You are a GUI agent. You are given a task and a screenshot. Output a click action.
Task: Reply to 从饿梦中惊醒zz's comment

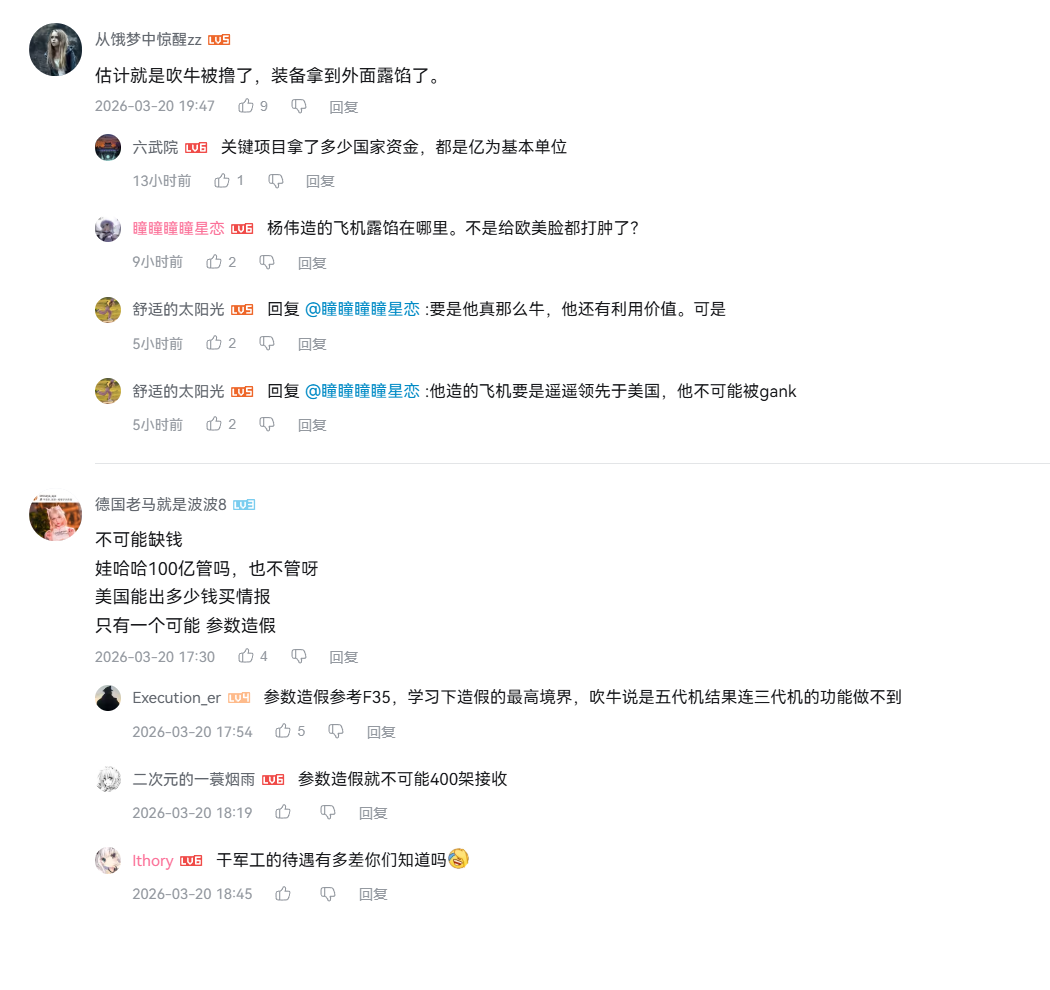[343, 106]
